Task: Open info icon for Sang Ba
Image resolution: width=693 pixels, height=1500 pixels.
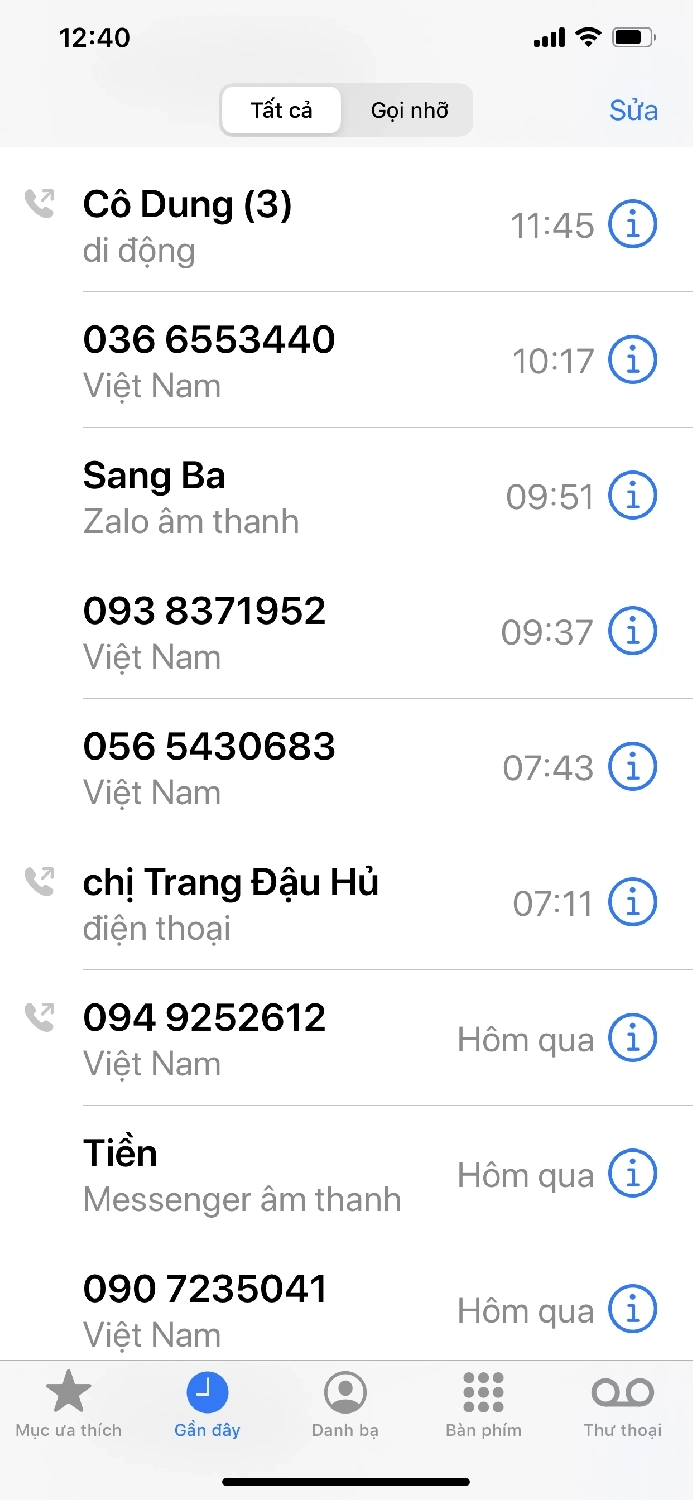Action: [x=633, y=495]
